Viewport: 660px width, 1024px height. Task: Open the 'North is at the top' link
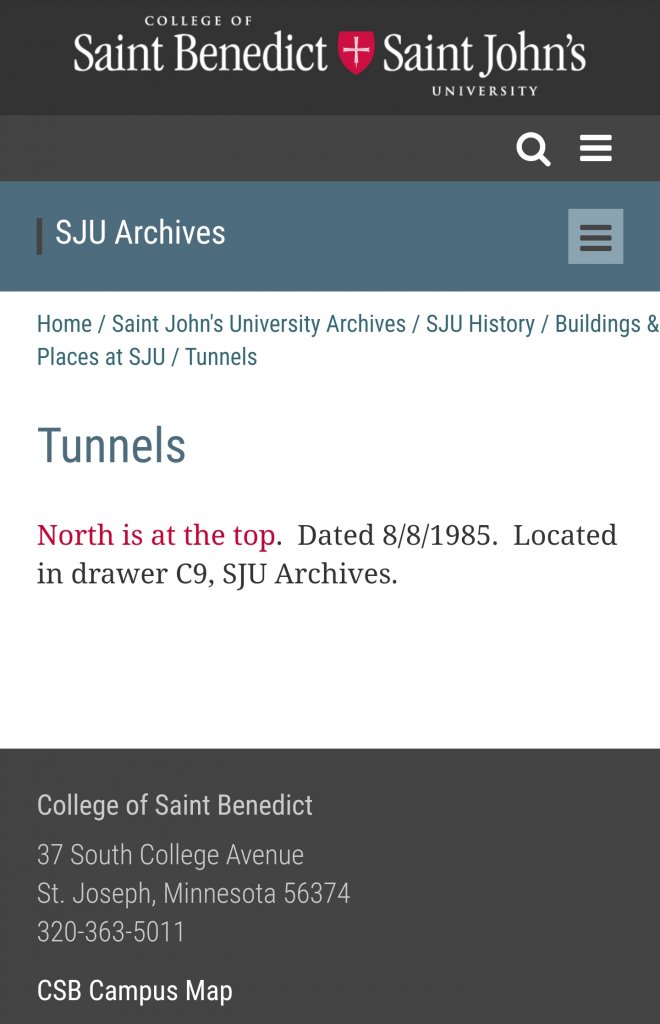[x=157, y=535]
